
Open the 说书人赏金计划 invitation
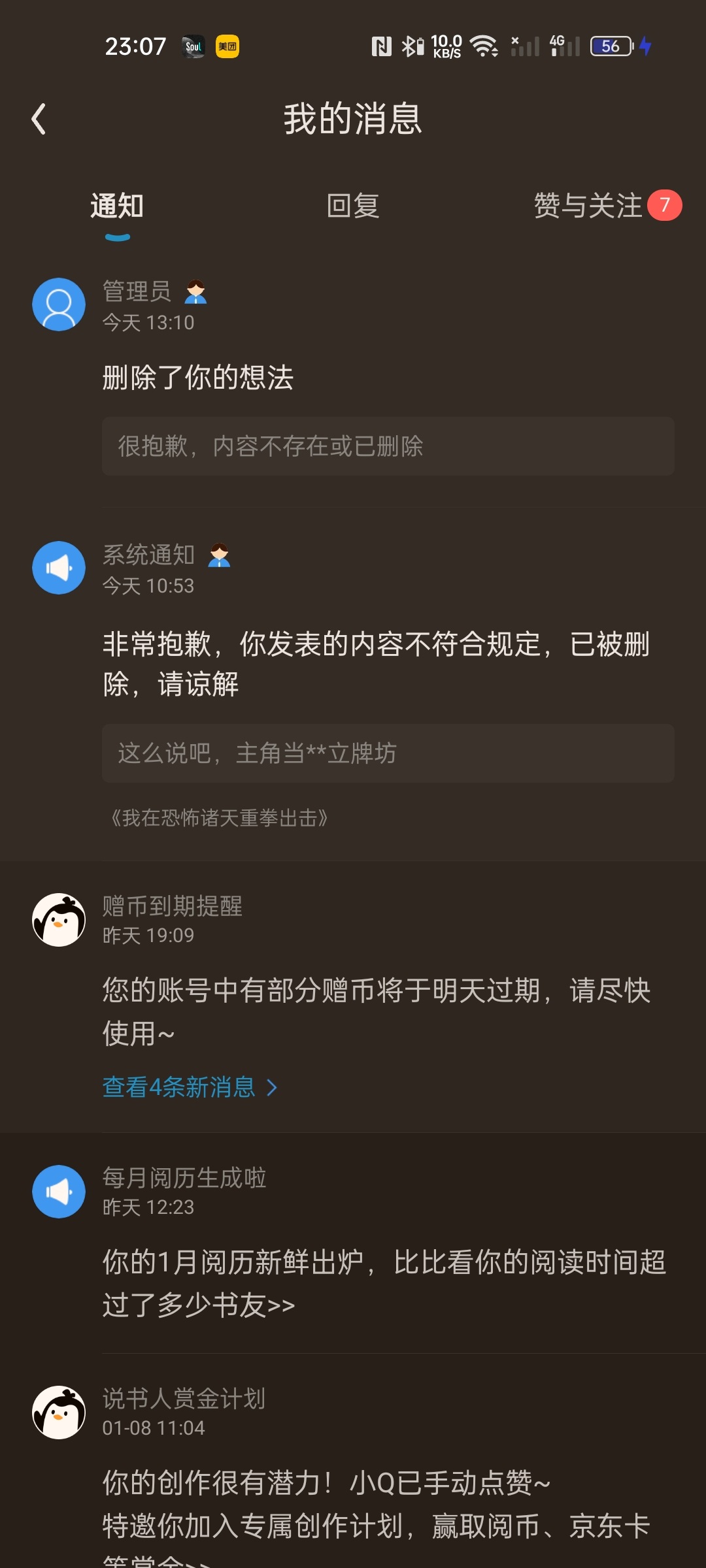coord(376,1503)
